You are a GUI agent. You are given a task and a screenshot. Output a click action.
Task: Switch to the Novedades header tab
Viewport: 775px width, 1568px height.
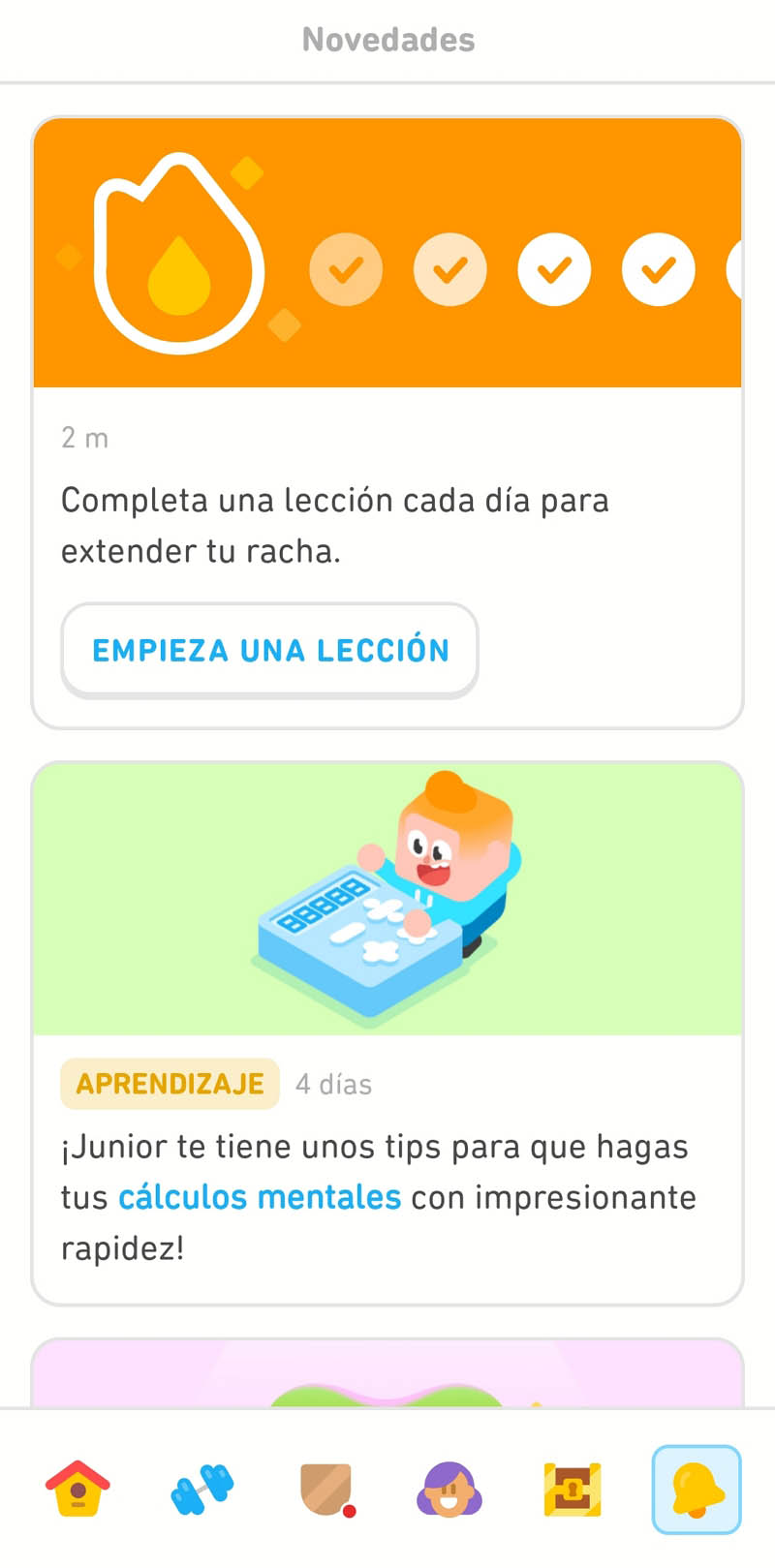point(387,39)
